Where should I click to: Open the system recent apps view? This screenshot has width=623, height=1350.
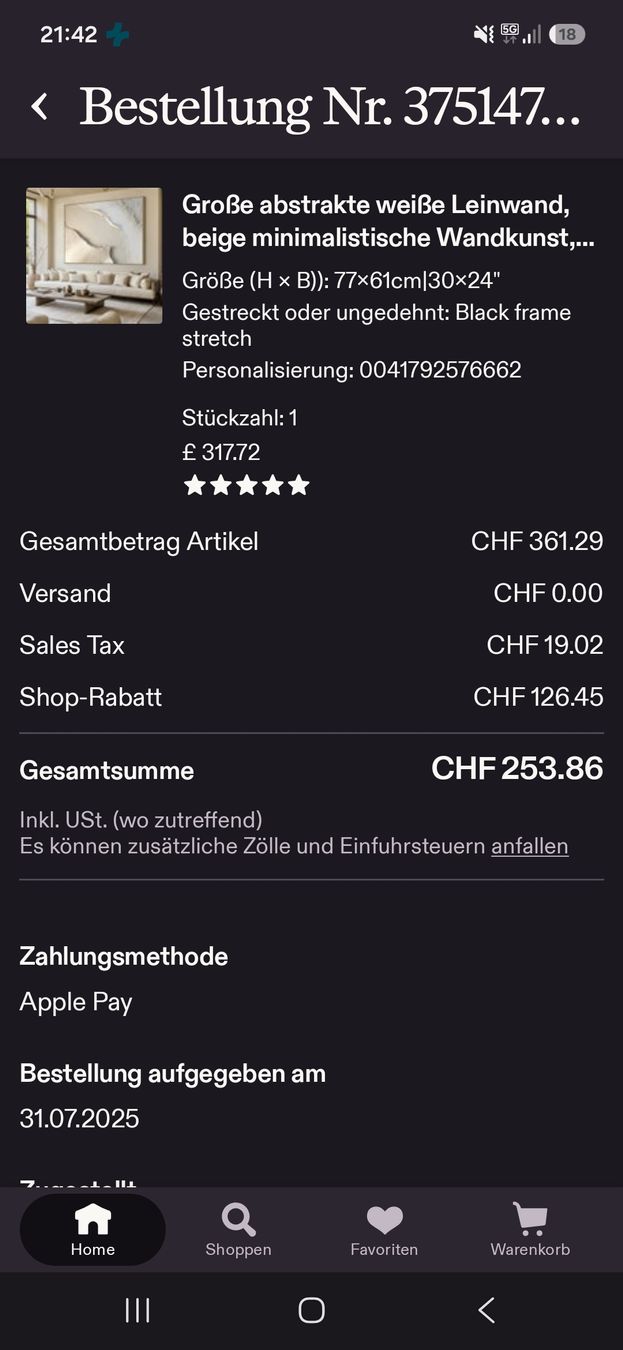[137, 1310]
